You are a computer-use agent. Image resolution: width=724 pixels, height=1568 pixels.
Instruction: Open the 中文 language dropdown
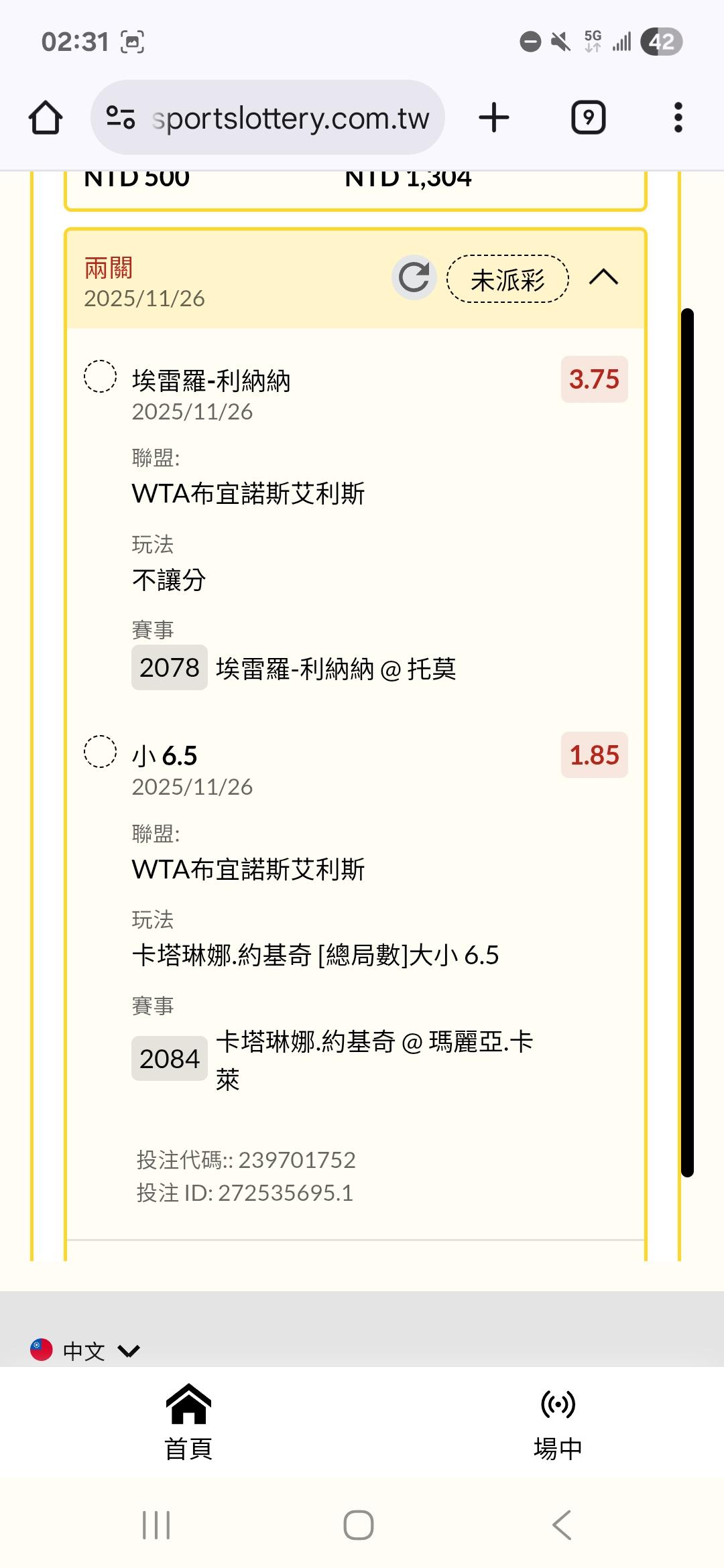85,1350
